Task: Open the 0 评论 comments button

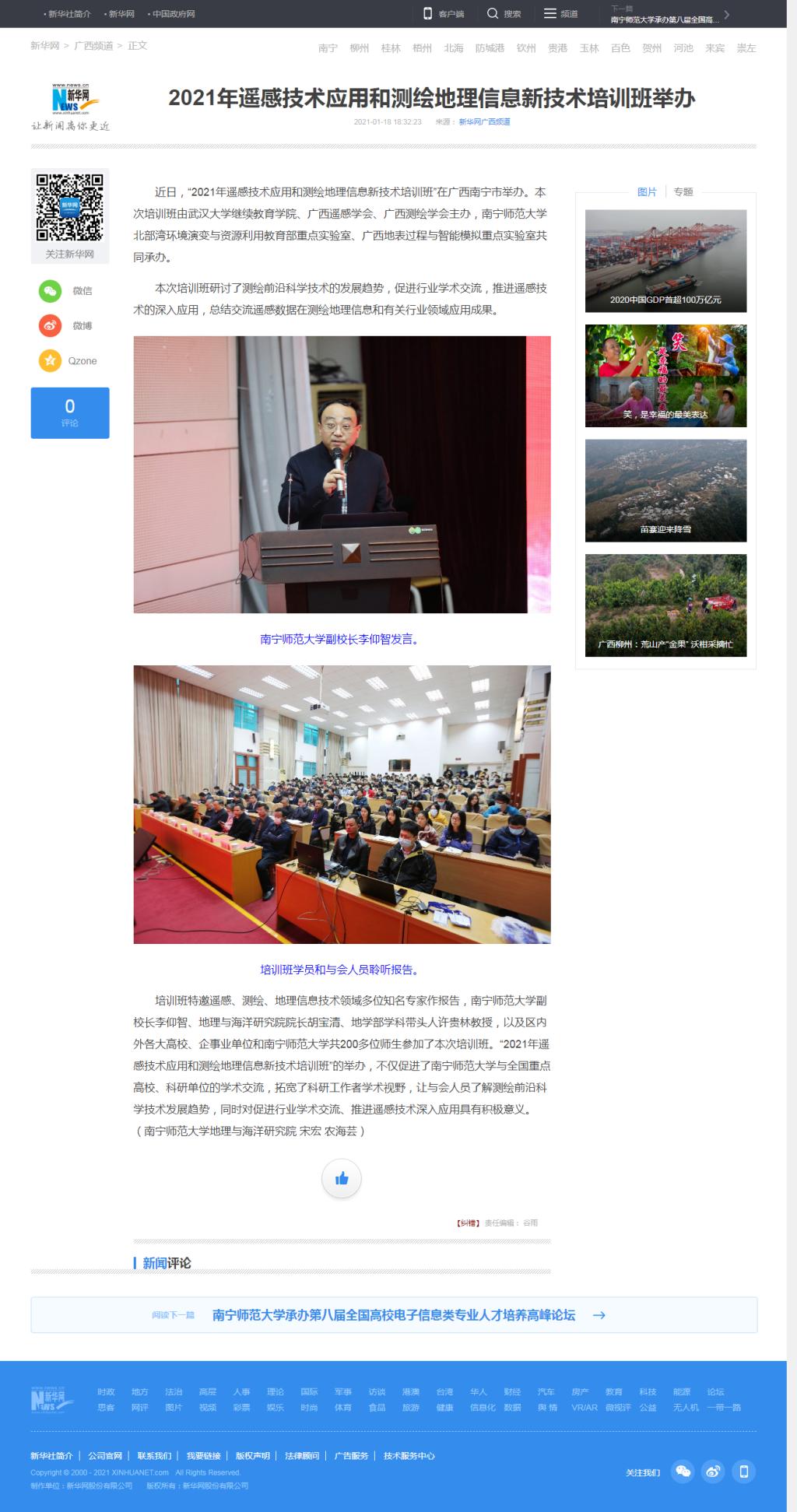Action: click(x=70, y=412)
